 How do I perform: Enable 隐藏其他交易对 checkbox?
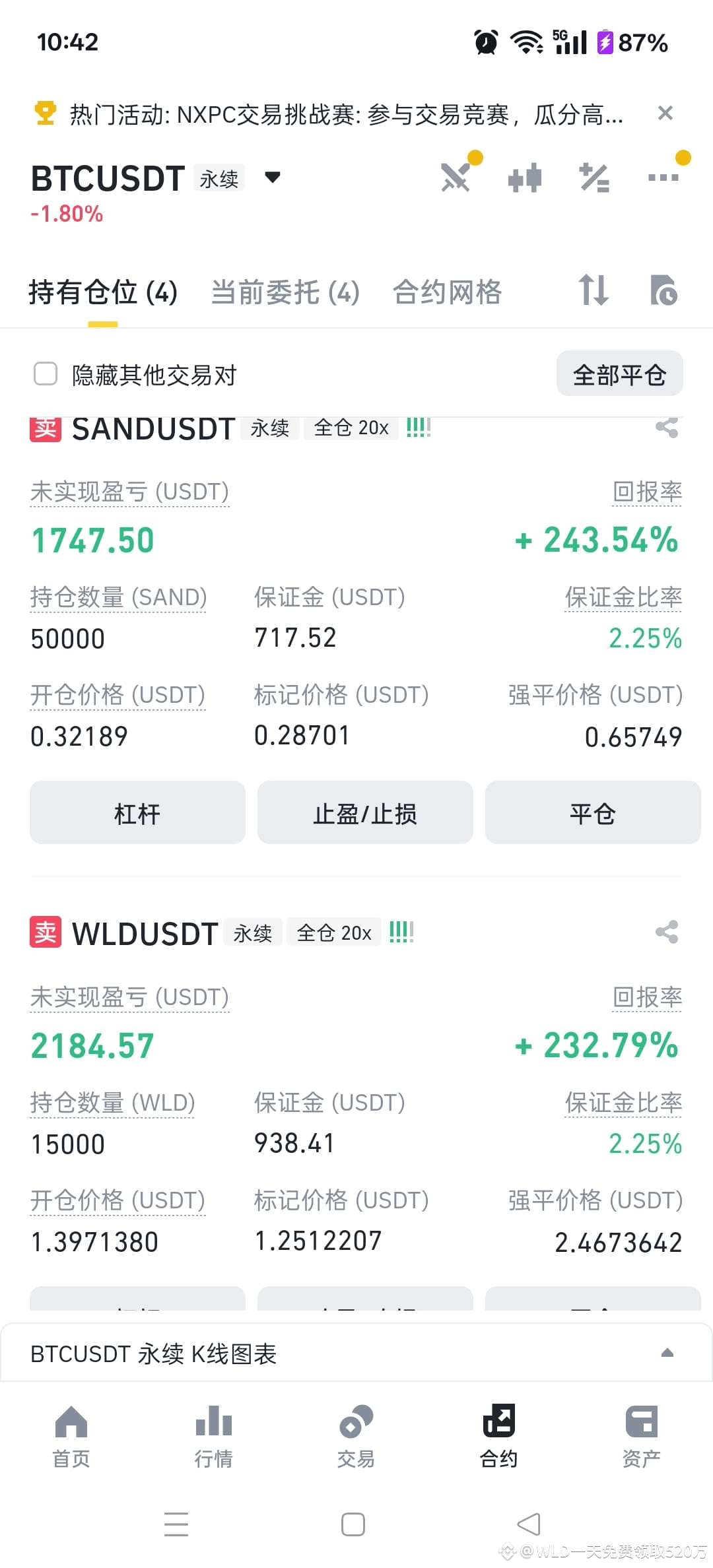click(x=45, y=374)
